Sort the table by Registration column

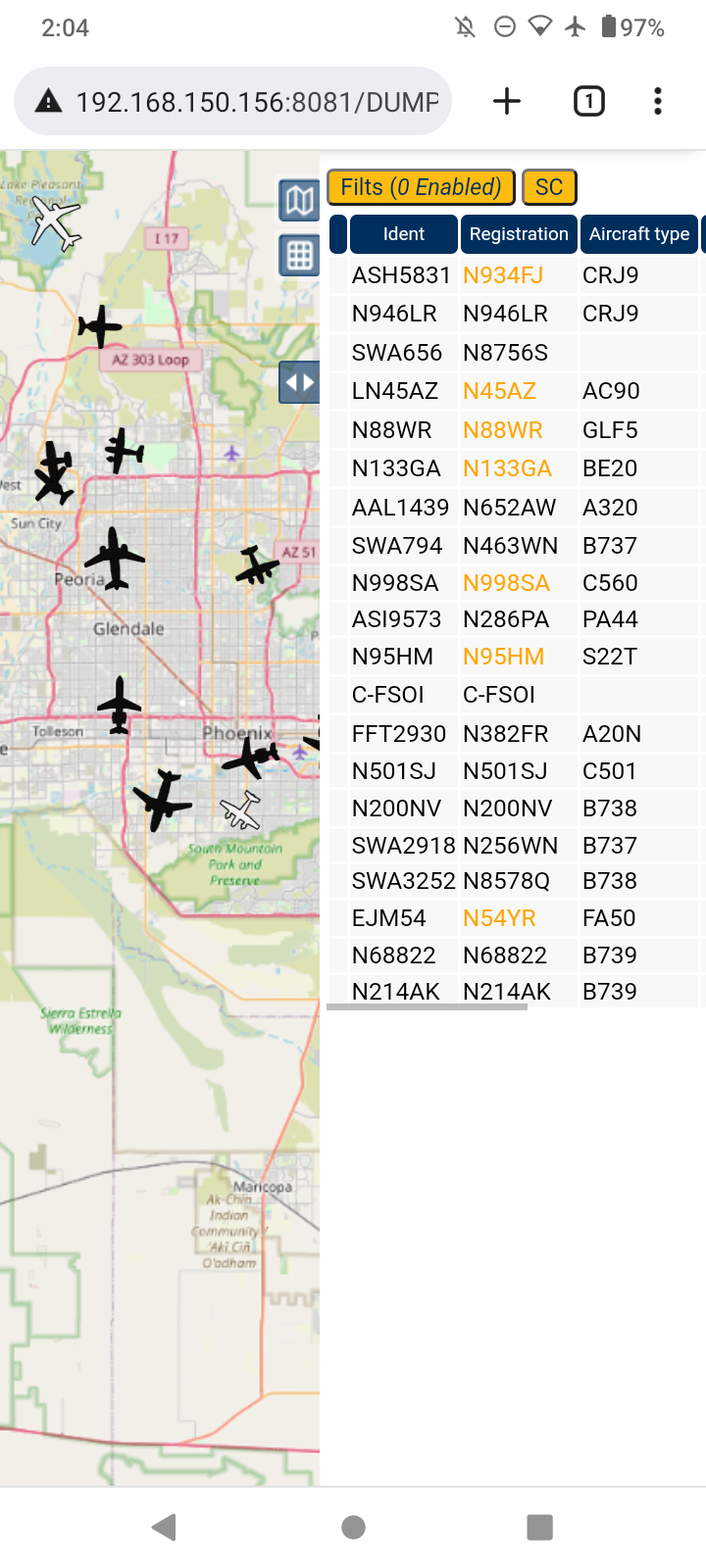(519, 234)
